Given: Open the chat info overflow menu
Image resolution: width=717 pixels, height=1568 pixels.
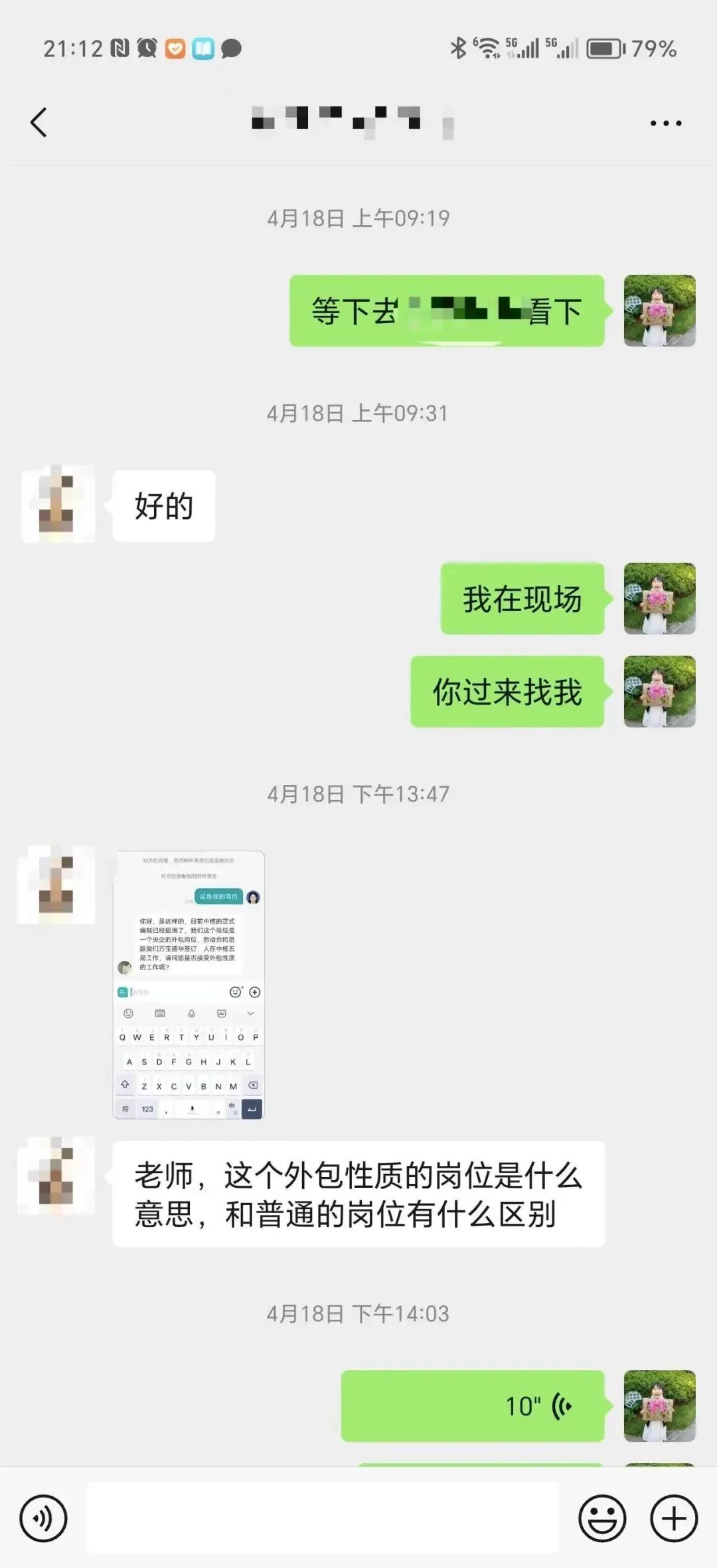Looking at the screenshot, I should tap(665, 123).
